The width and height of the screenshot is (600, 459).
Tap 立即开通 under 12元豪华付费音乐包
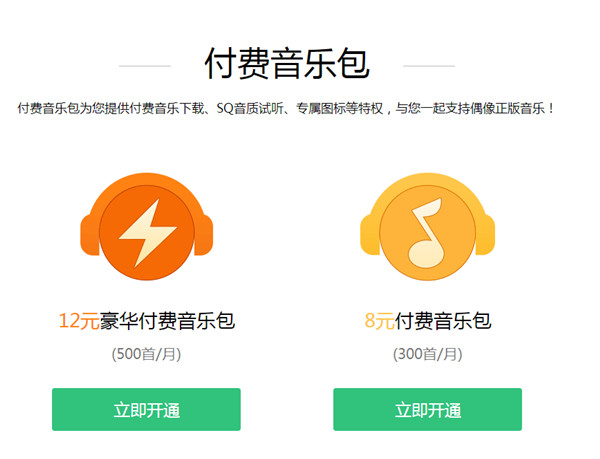click(146, 410)
